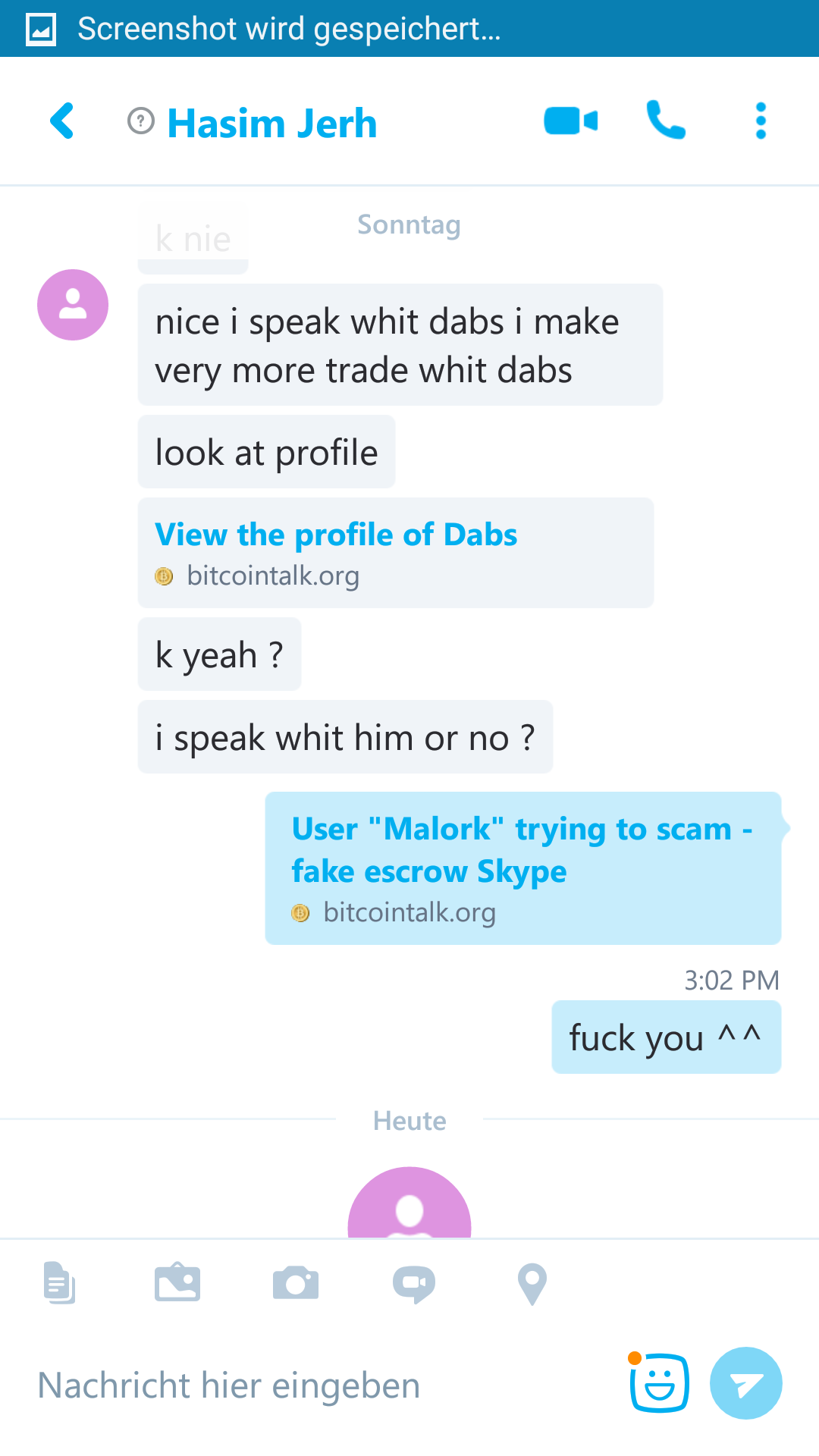819x1456 pixels.
Task: Tap the pink contact avatar beside the messages
Action: (x=73, y=305)
